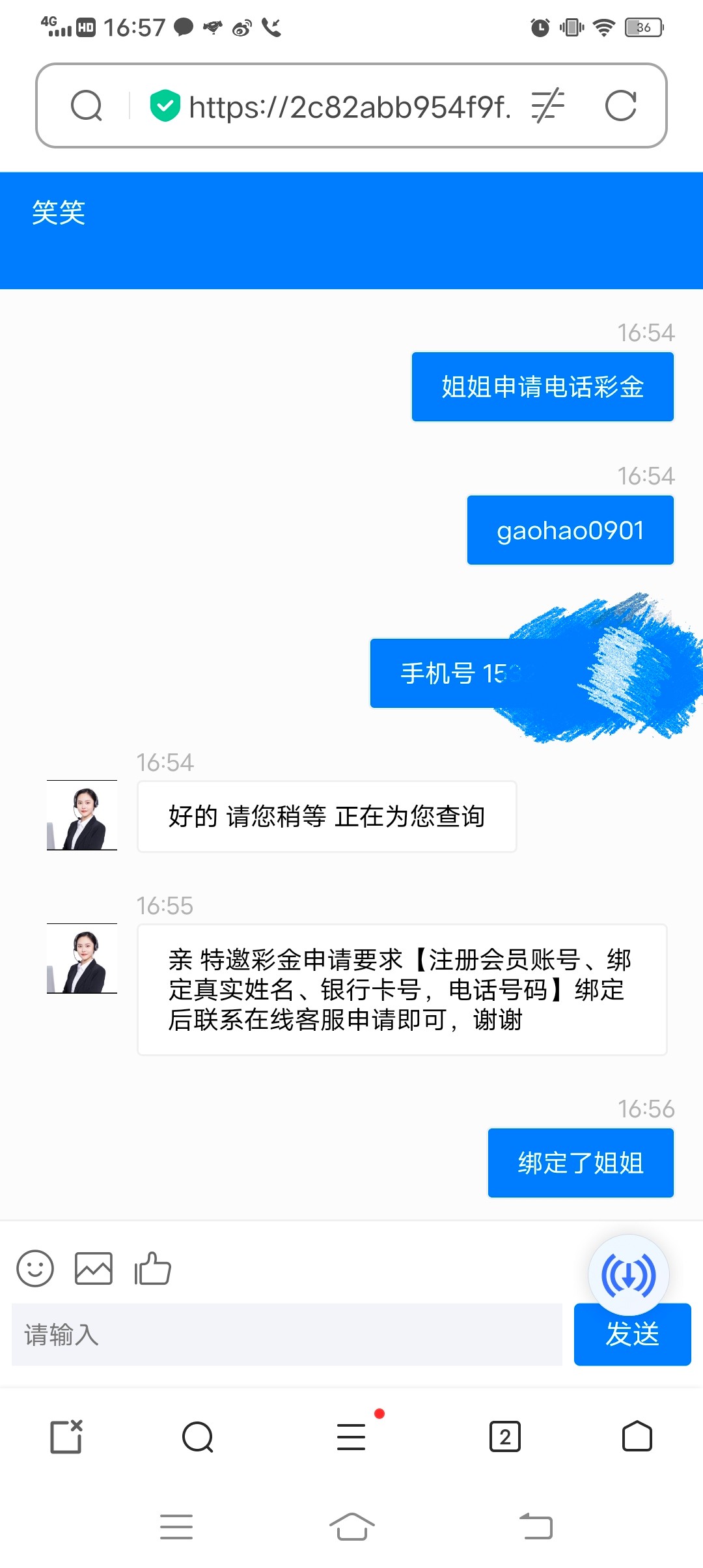Viewport: 703px width, 1568px height.
Task: Open the URL address field
Action: pos(349,107)
